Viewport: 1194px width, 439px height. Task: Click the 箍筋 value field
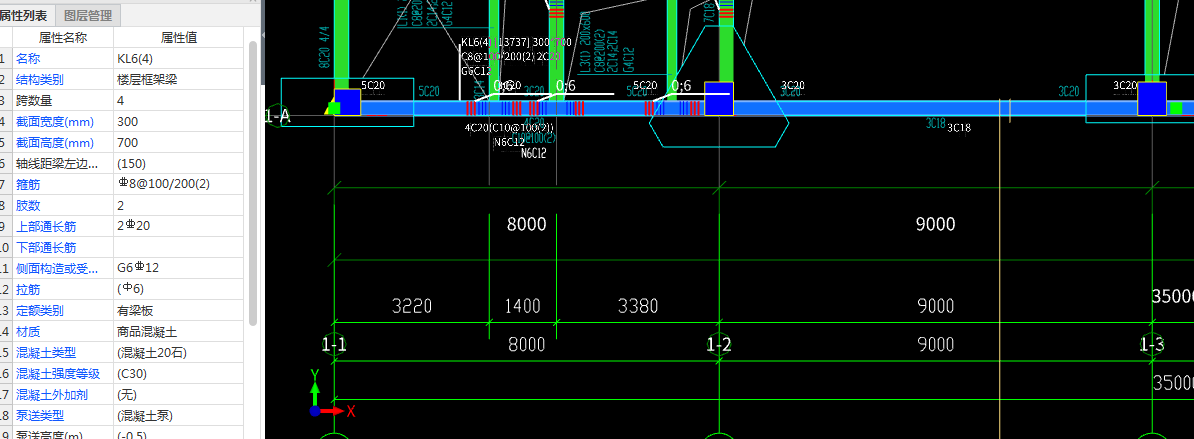tap(178, 184)
